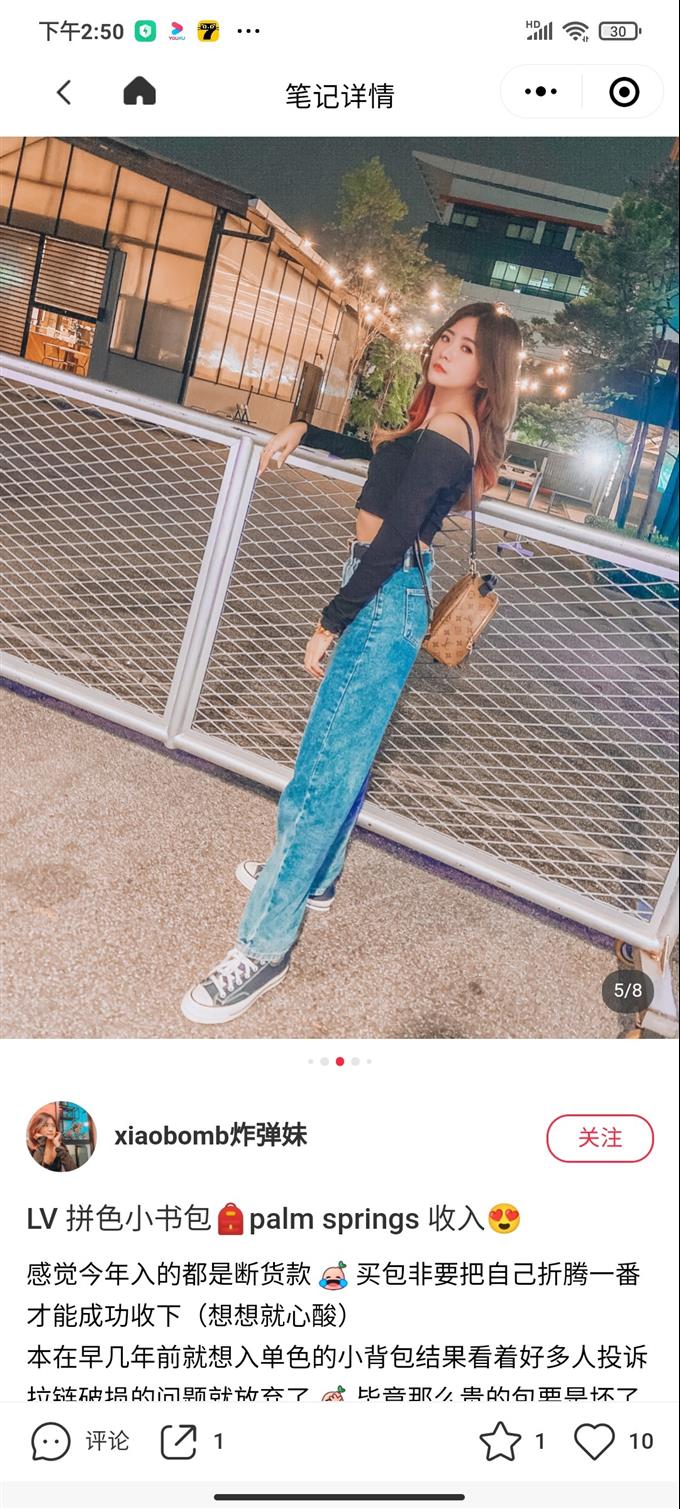Like this note with the heart

coord(594,1441)
